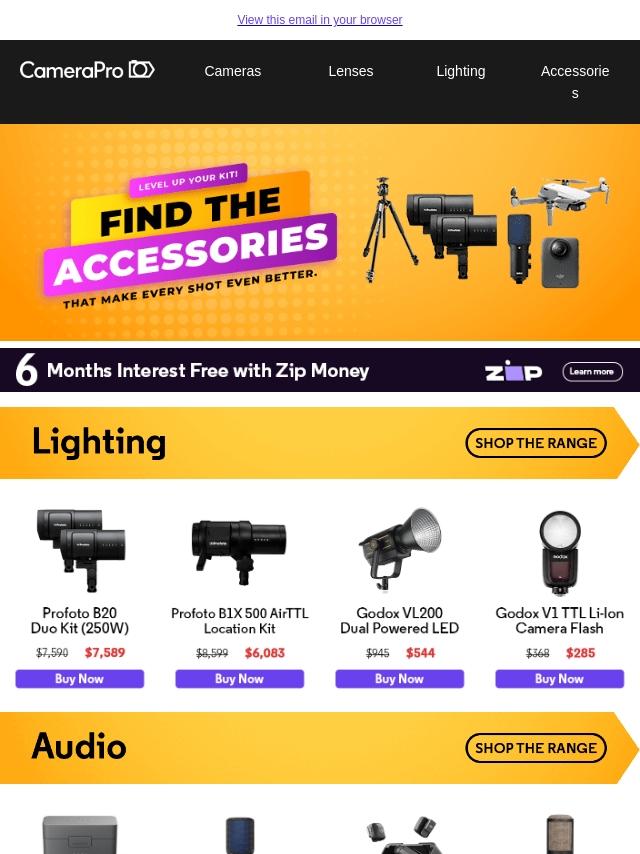Buy the Godox V1 TTL Camera Flash
640x854 pixels.
[x=560, y=679]
